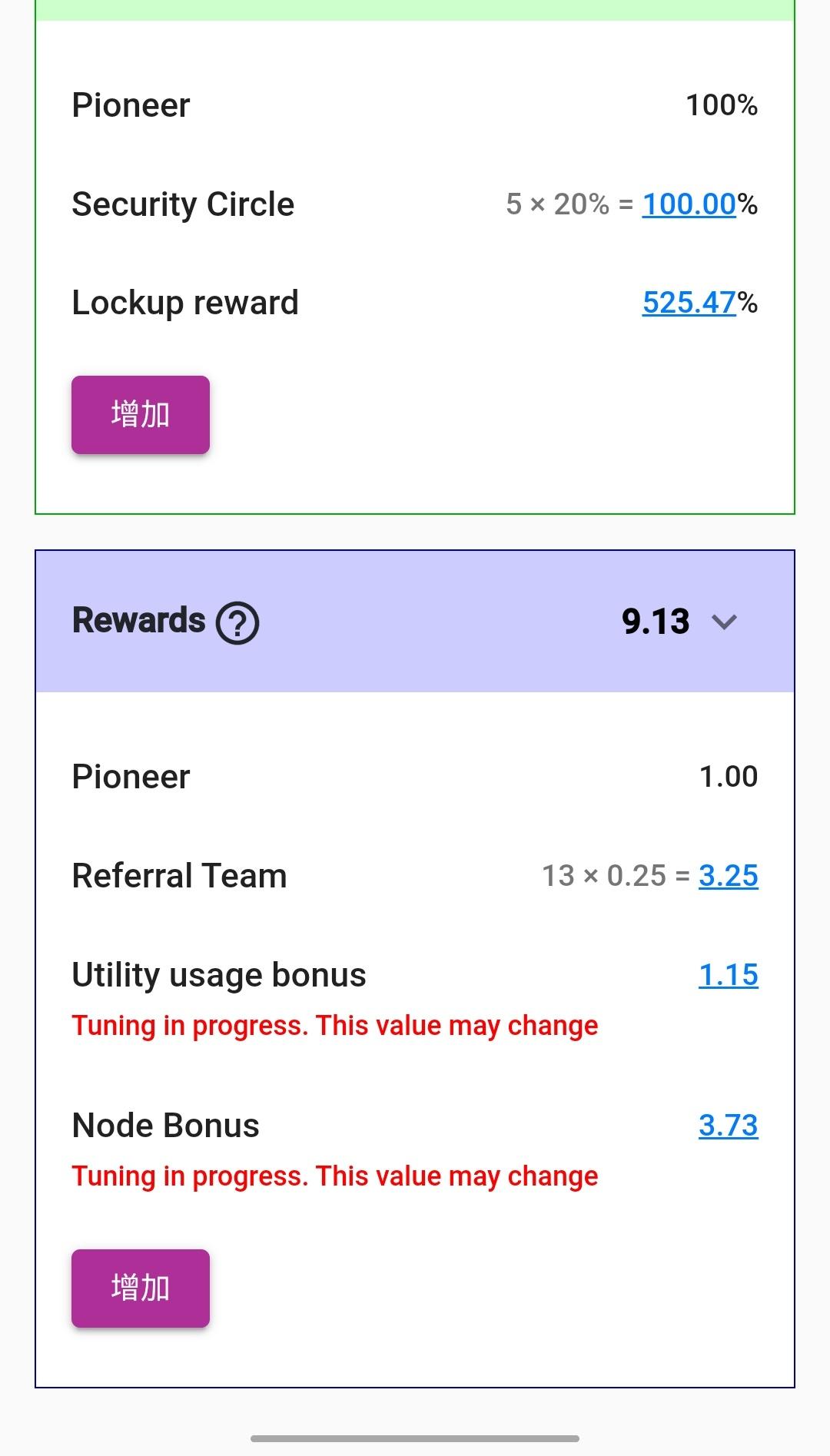830x1456 pixels.
Task: Open the Security Circle 100.00 link
Action: (689, 204)
